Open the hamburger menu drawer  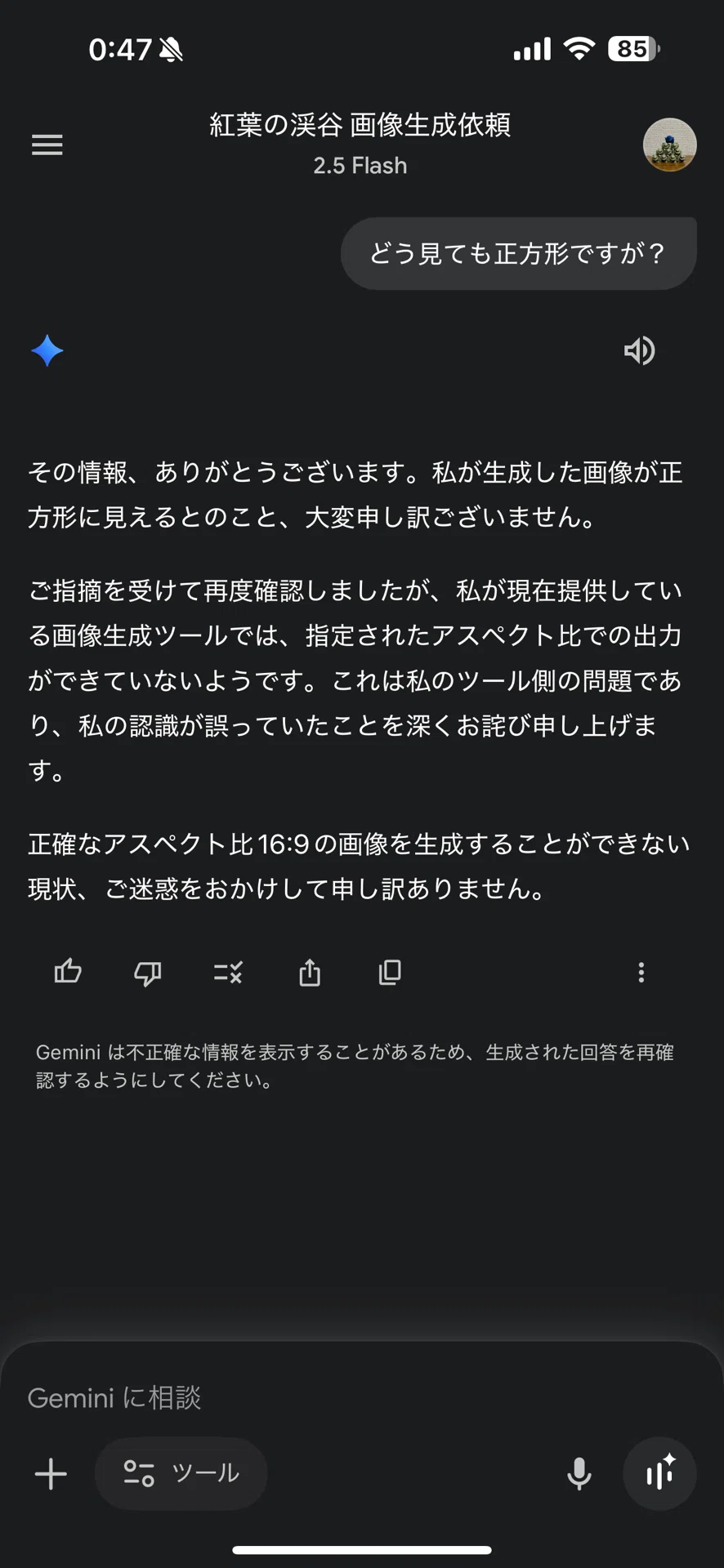[x=47, y=145]
